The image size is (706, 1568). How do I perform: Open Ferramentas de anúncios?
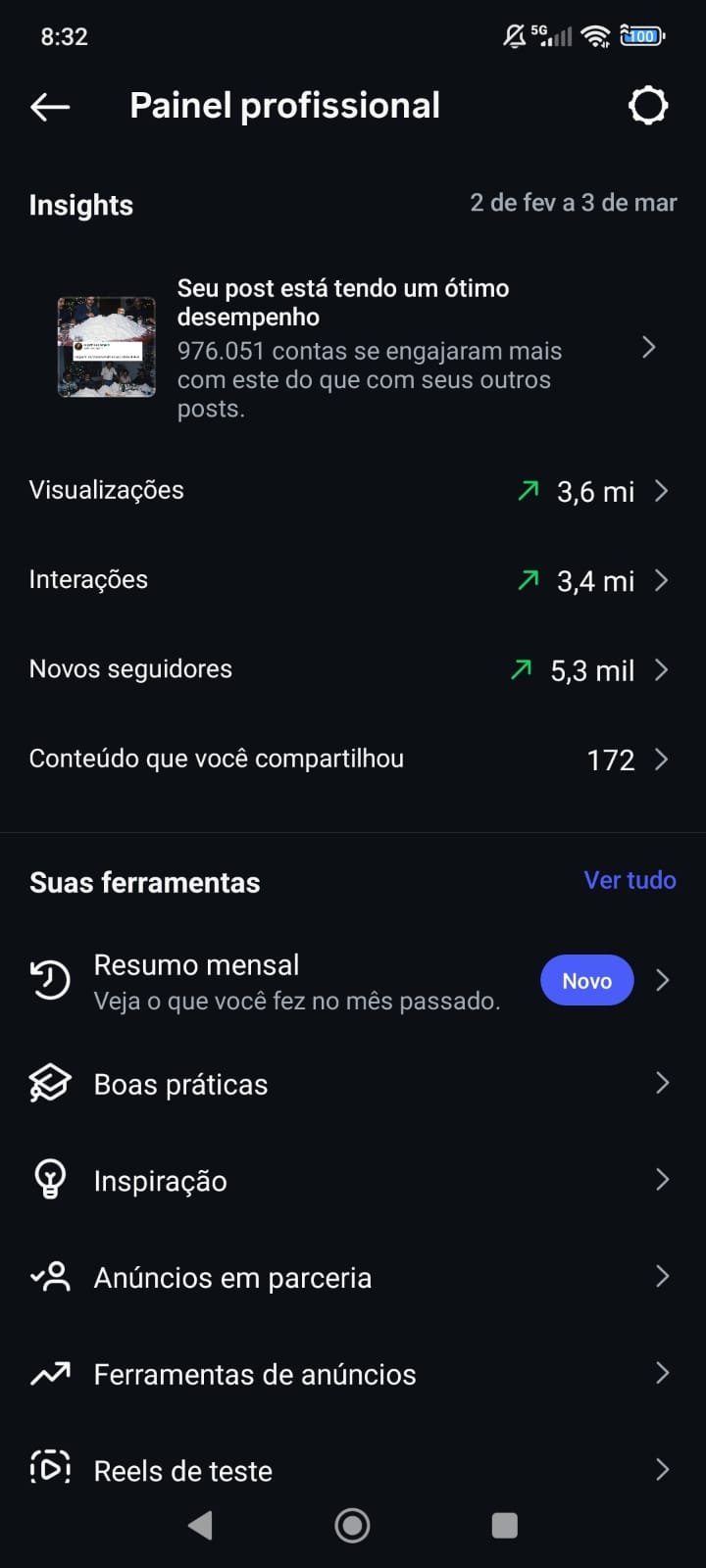[x=353, y=1374]
